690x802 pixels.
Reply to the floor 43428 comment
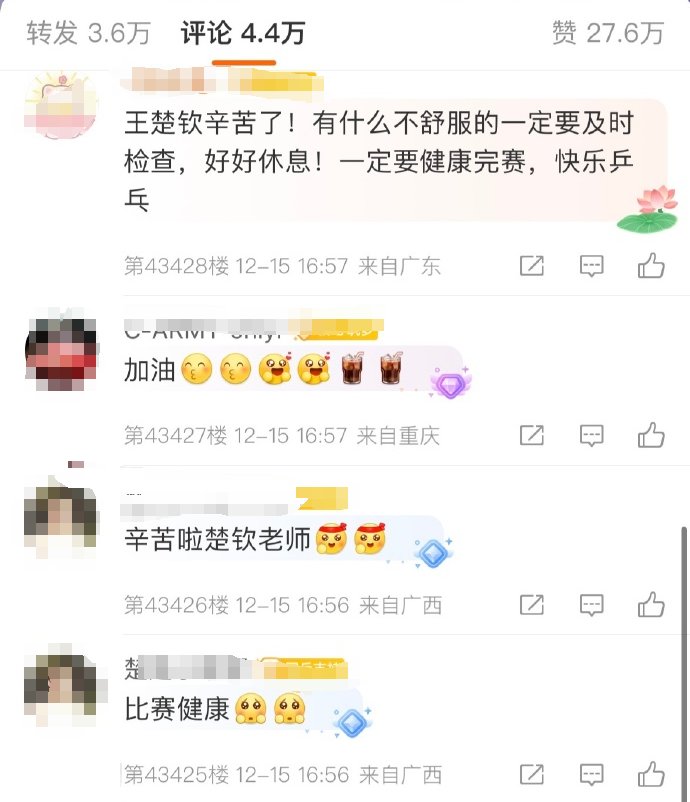[x=592, y=266]
